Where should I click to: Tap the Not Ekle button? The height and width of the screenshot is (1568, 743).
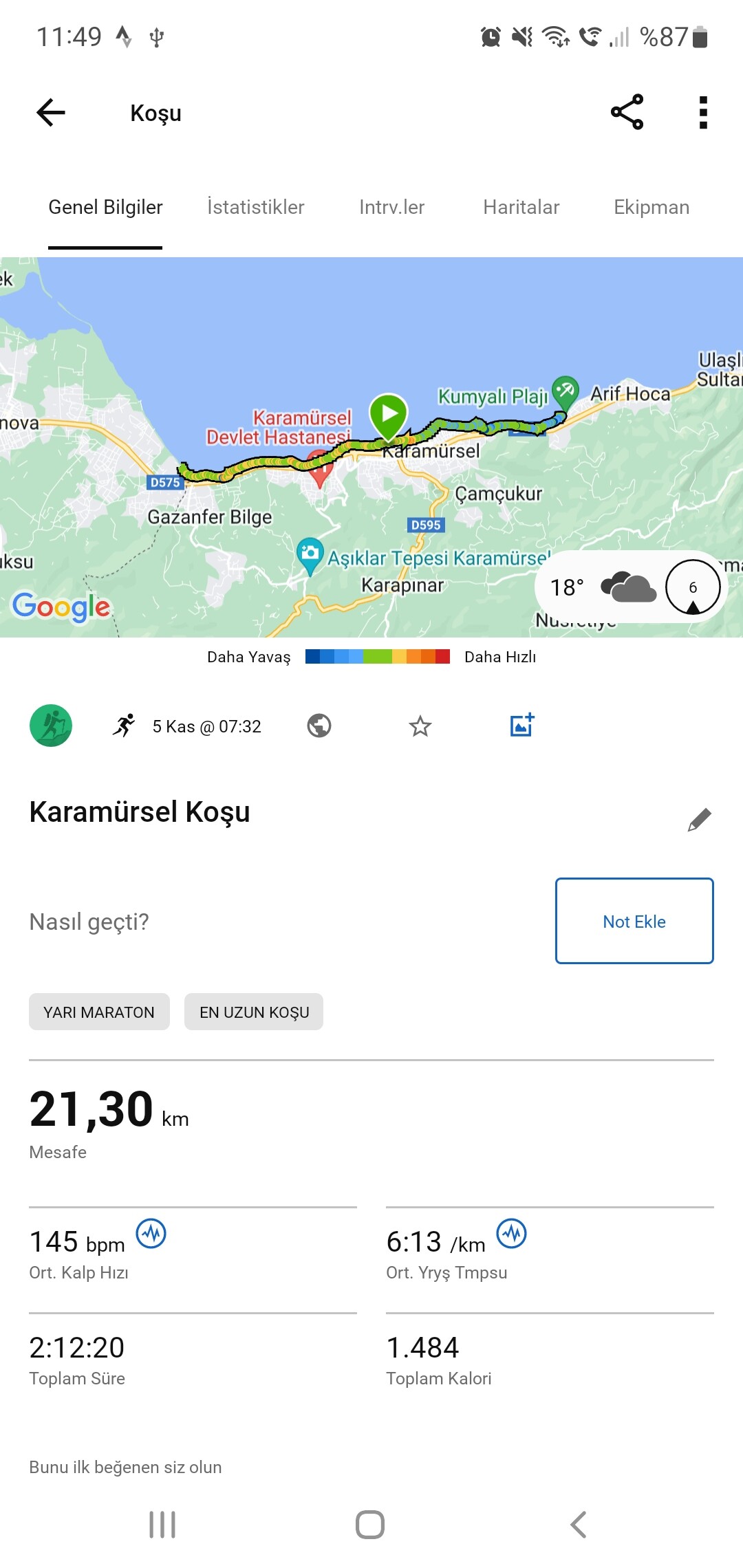(x=634, y=921)
